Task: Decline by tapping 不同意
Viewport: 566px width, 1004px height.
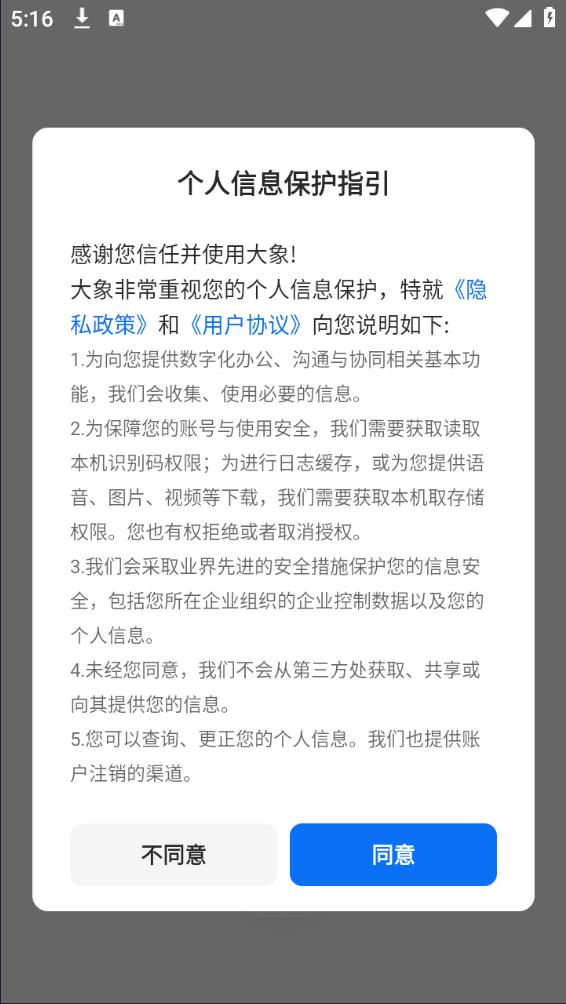Action: pos(174,854)
